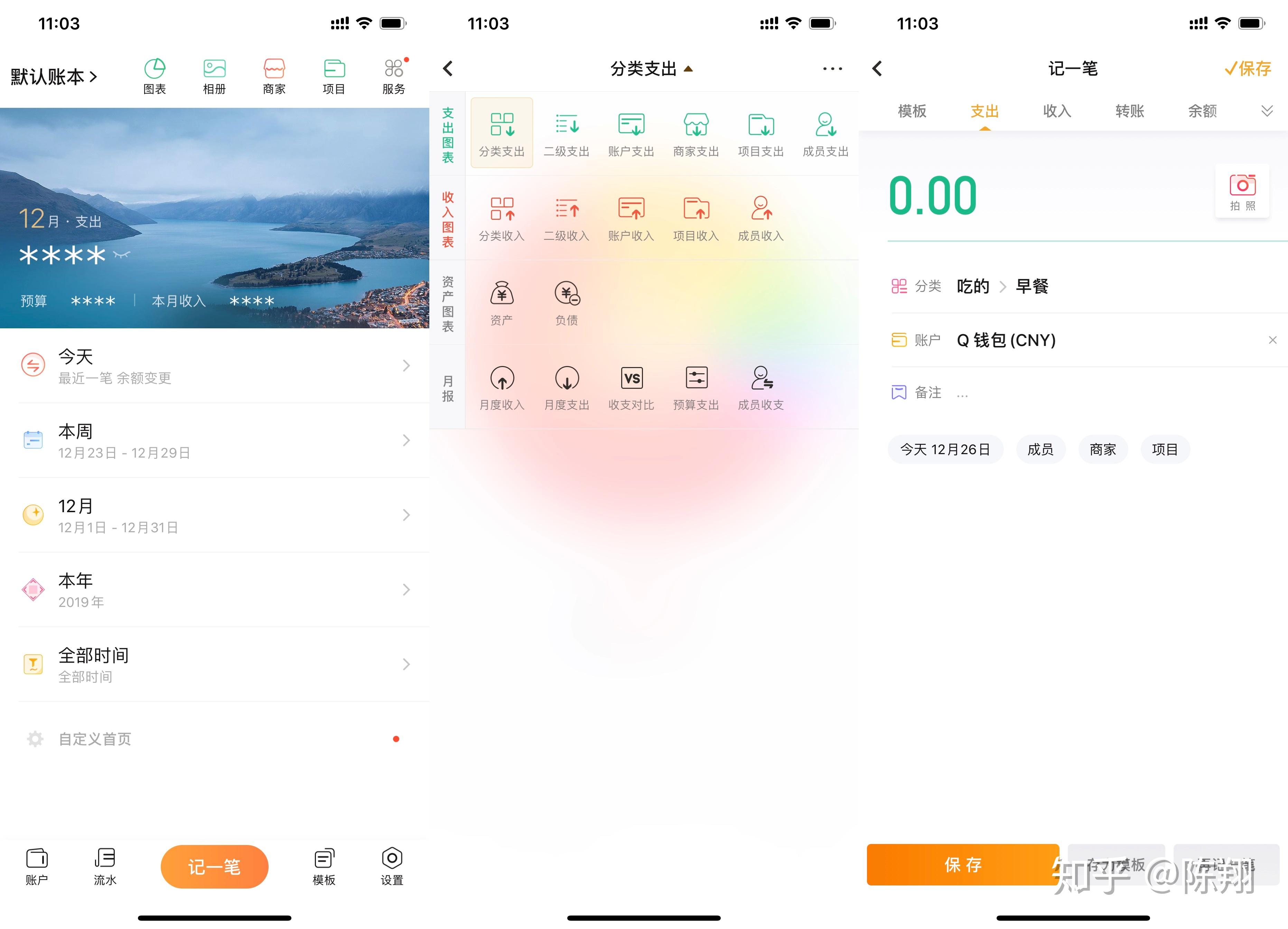Choose the 负债 asset chart
Screen dimensions: 1288x929
[x=567, y=303]
